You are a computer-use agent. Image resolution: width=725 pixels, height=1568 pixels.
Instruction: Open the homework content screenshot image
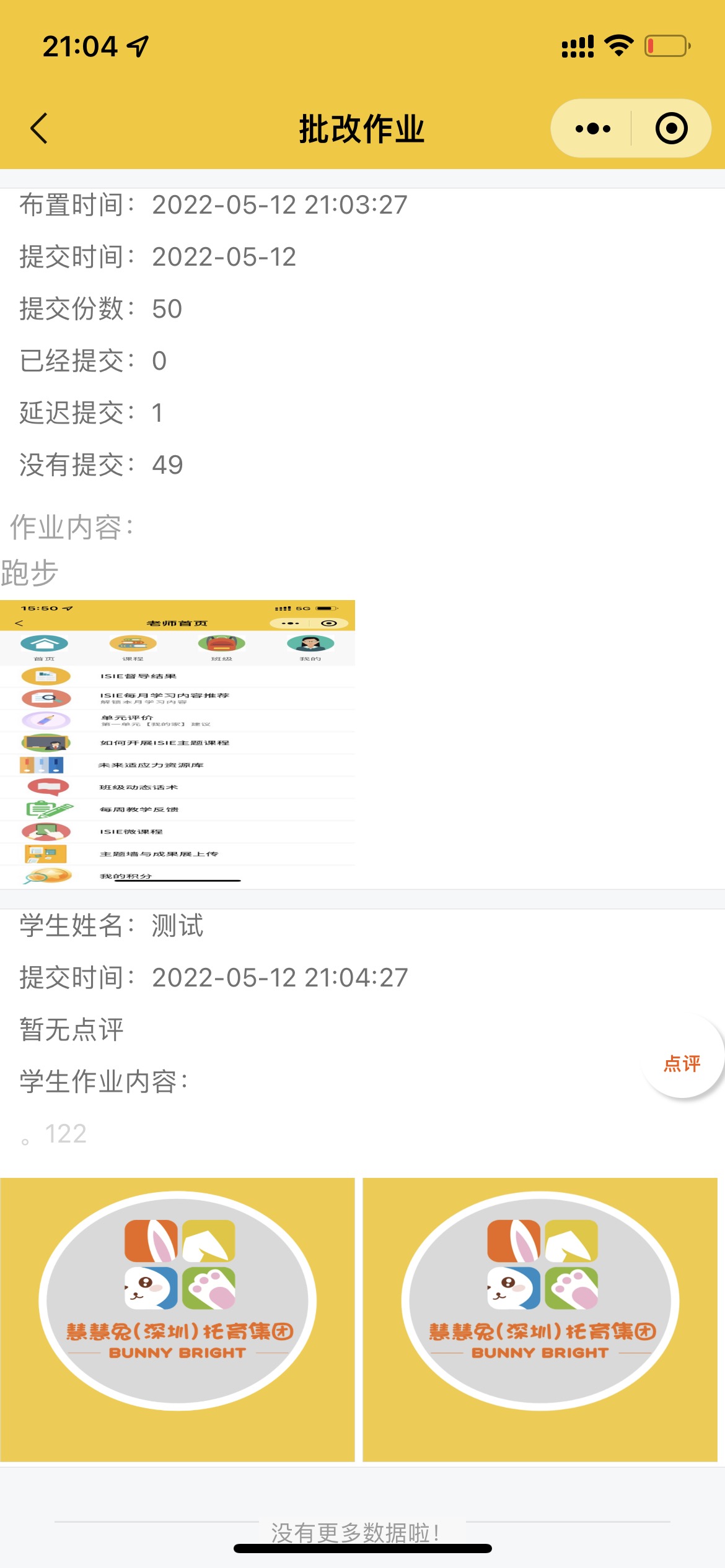coord(178,743)
